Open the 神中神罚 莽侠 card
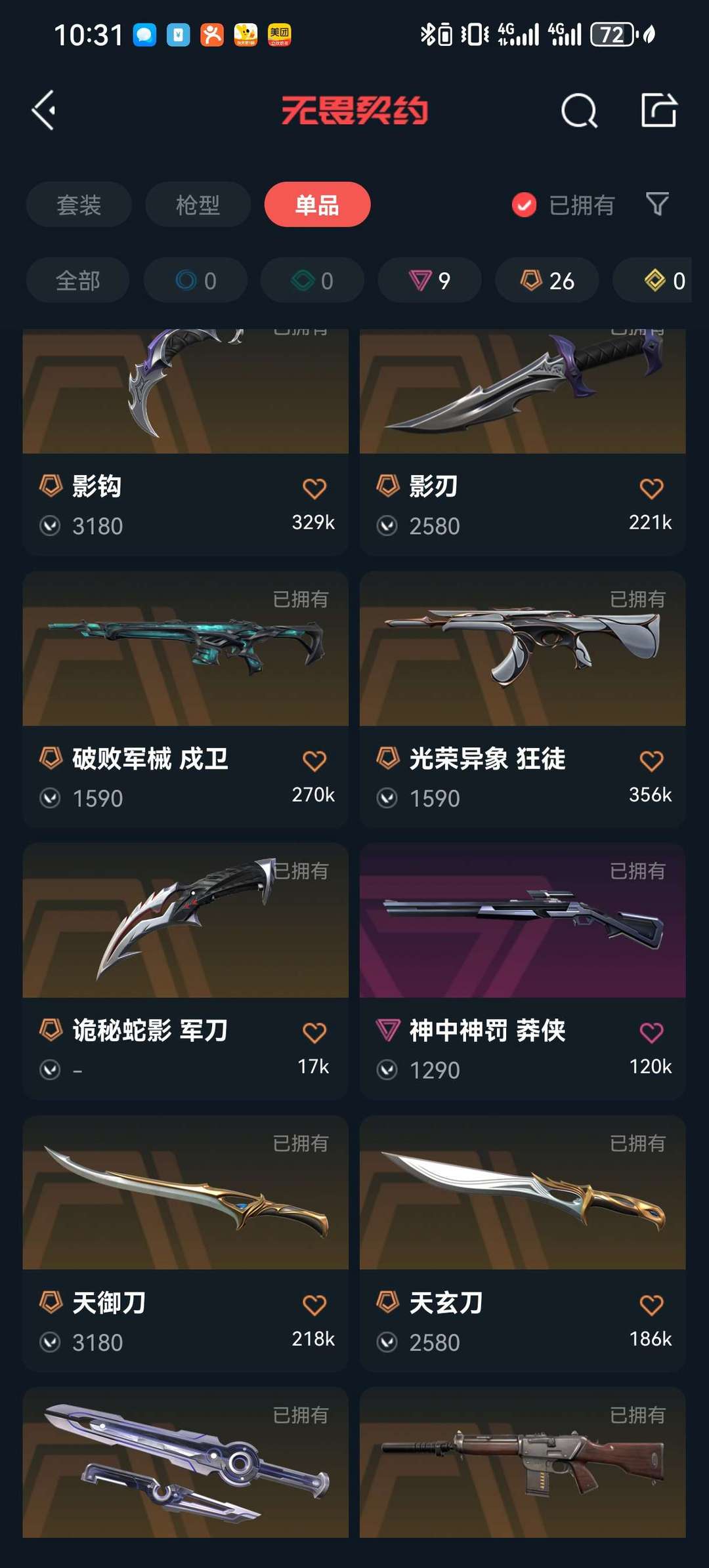 point(523,972)
